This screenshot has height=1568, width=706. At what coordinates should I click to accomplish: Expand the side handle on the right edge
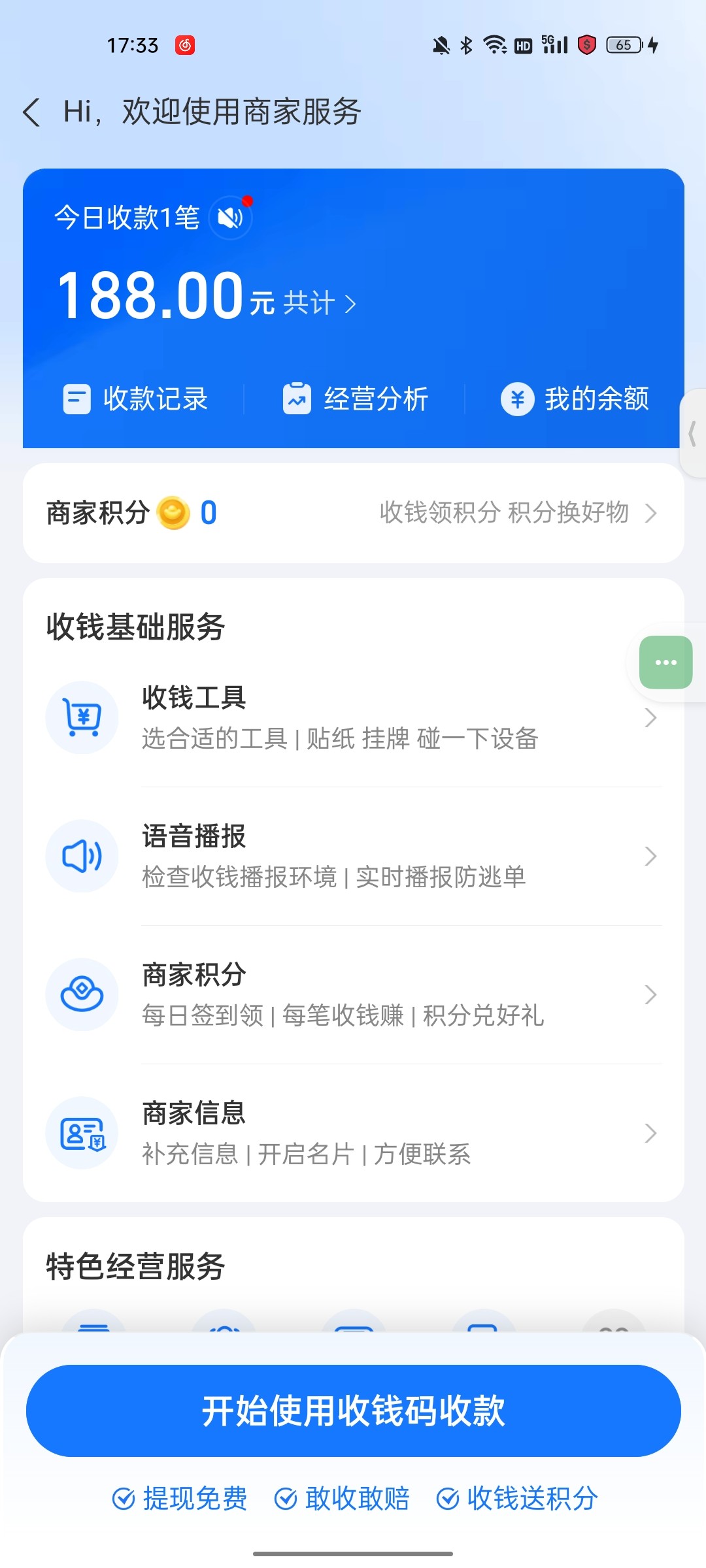coord(693,433)
